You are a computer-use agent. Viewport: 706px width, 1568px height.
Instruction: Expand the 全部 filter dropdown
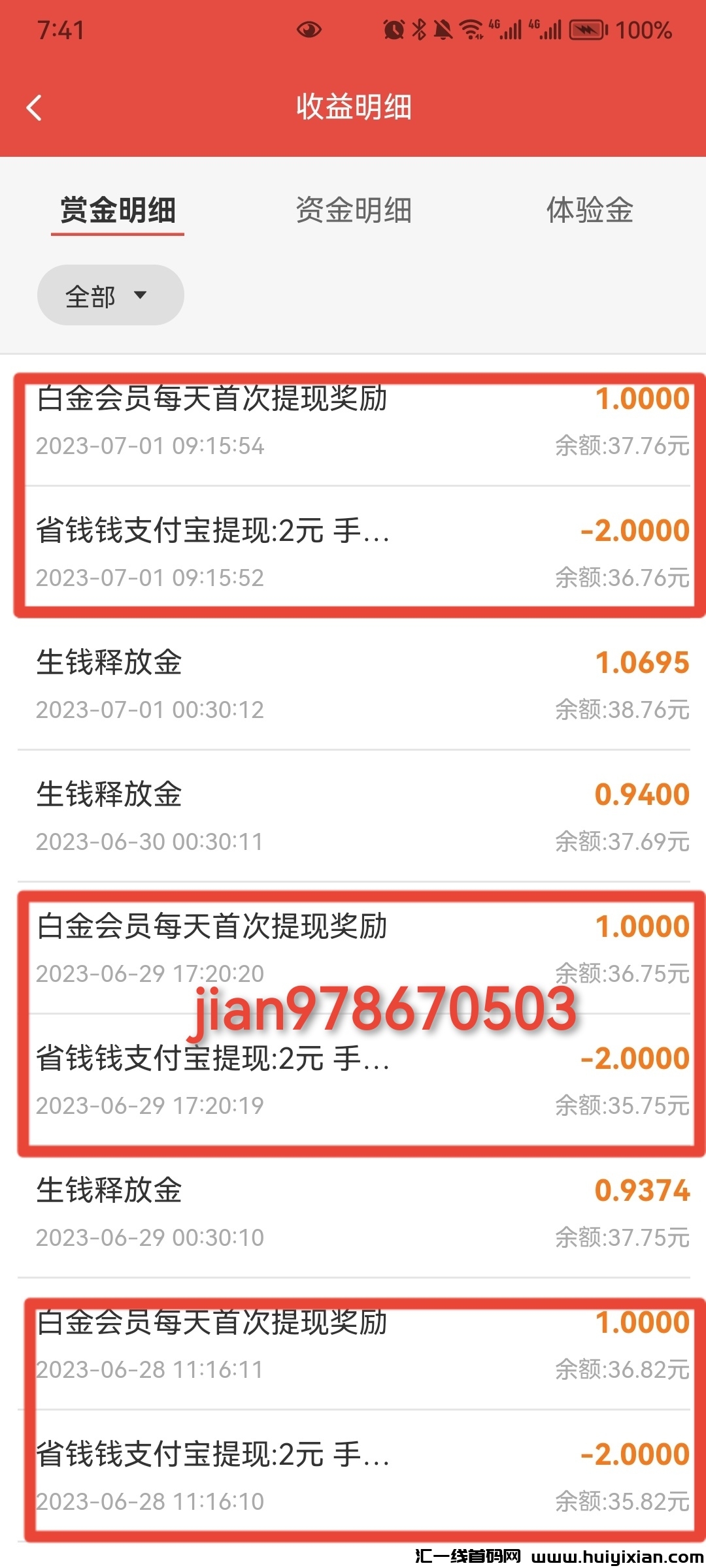click(110, 295)
